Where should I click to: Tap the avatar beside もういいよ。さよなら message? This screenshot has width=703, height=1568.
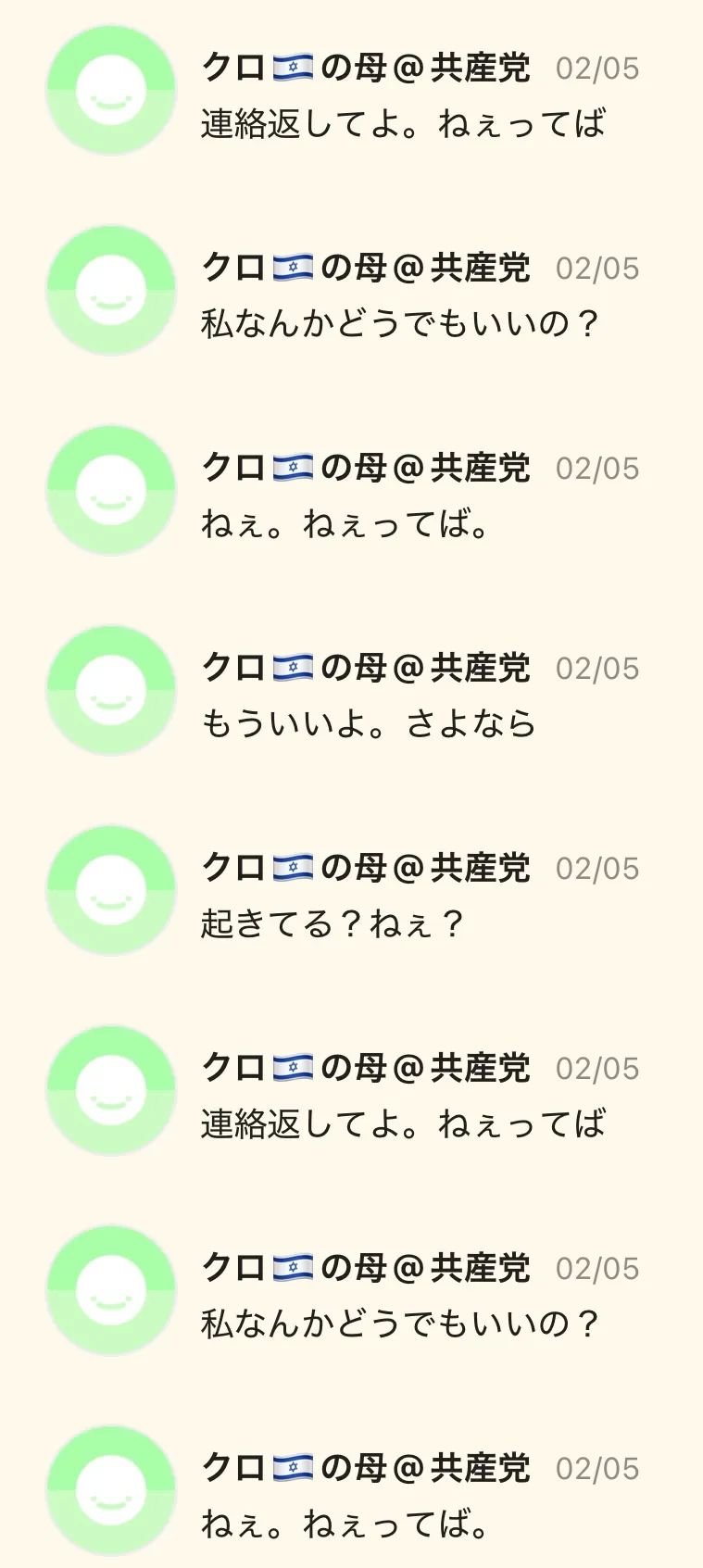pos(111,691)
